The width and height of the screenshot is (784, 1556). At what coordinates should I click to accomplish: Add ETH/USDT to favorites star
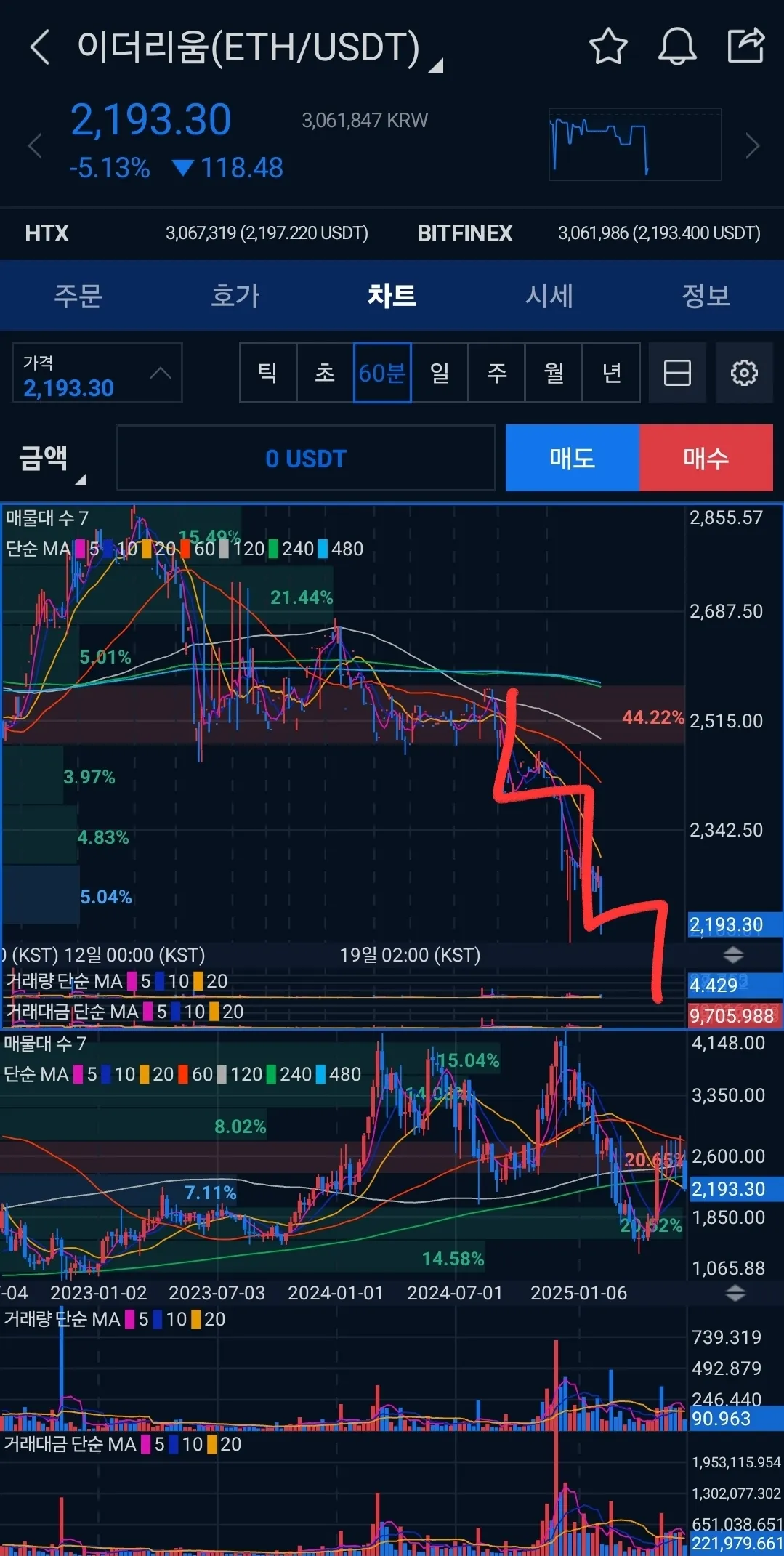(607, 47)
